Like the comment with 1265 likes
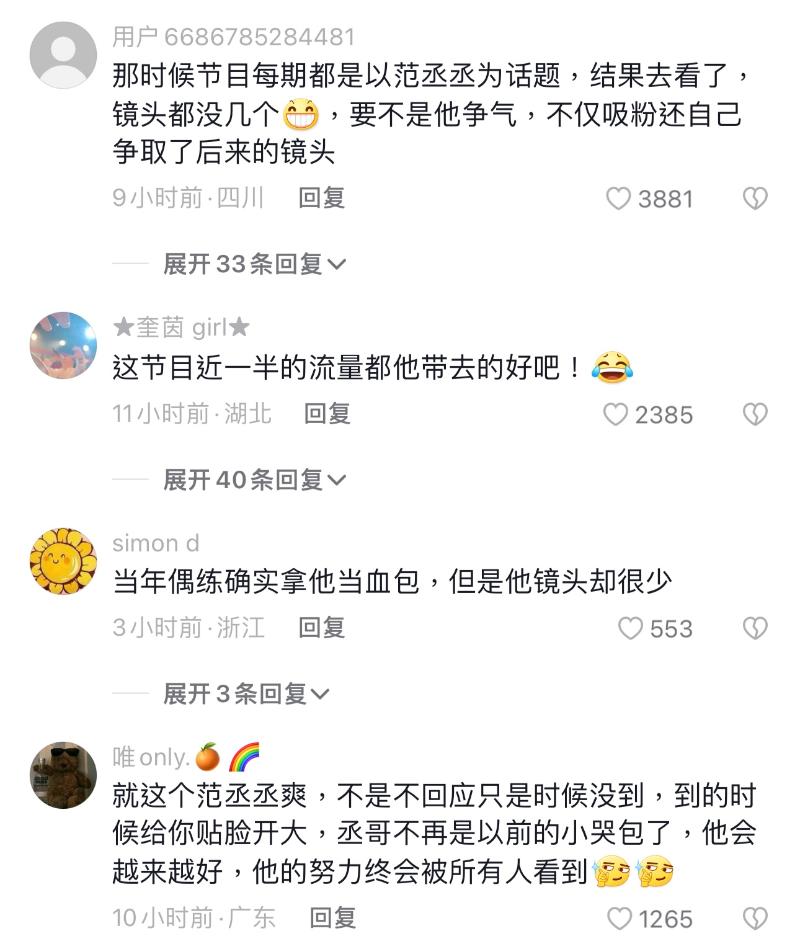The height and width of the screenshot is (949, 800). tap(620, 918)
